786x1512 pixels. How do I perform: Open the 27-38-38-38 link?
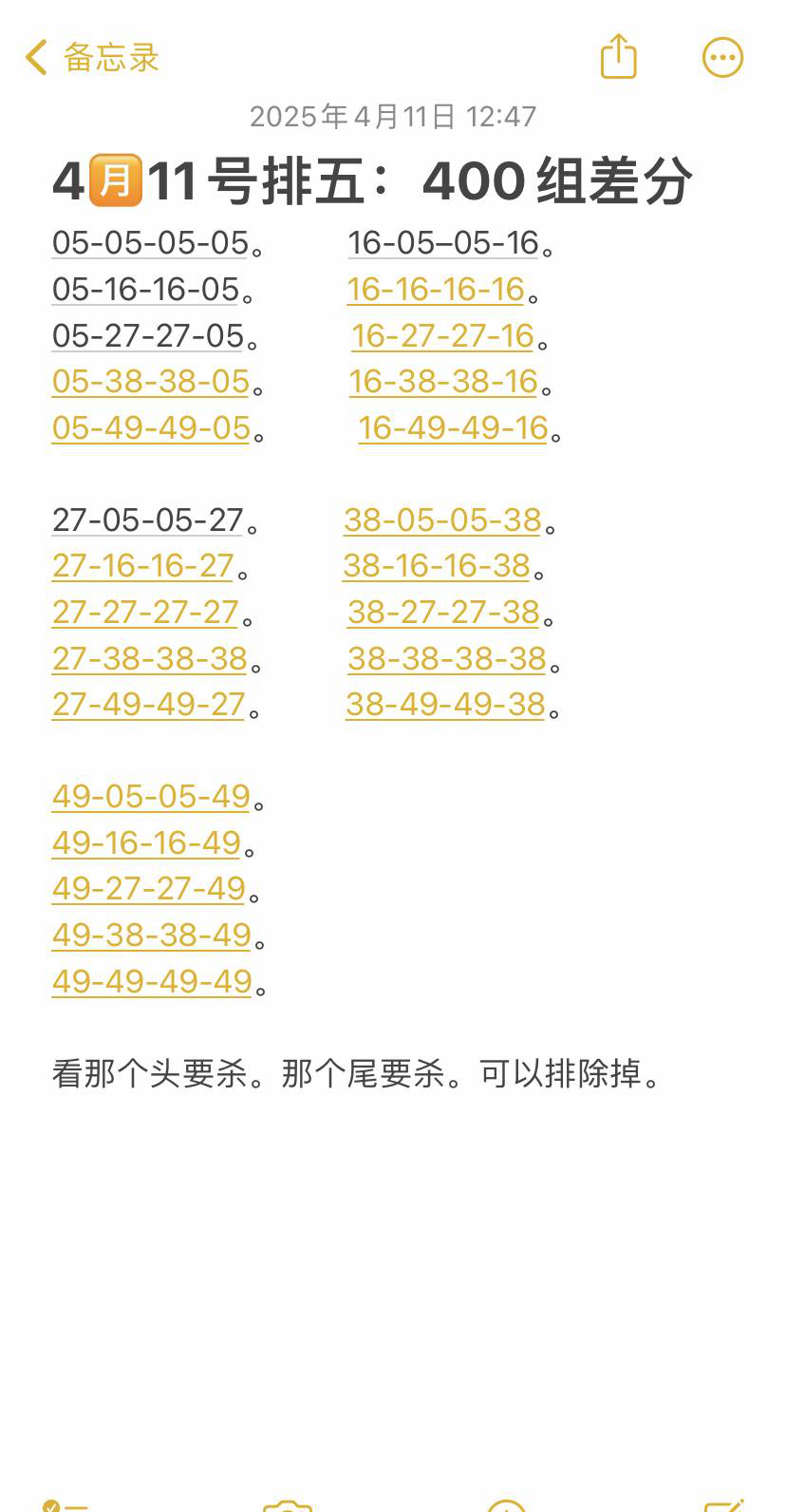tap(150, 658)
